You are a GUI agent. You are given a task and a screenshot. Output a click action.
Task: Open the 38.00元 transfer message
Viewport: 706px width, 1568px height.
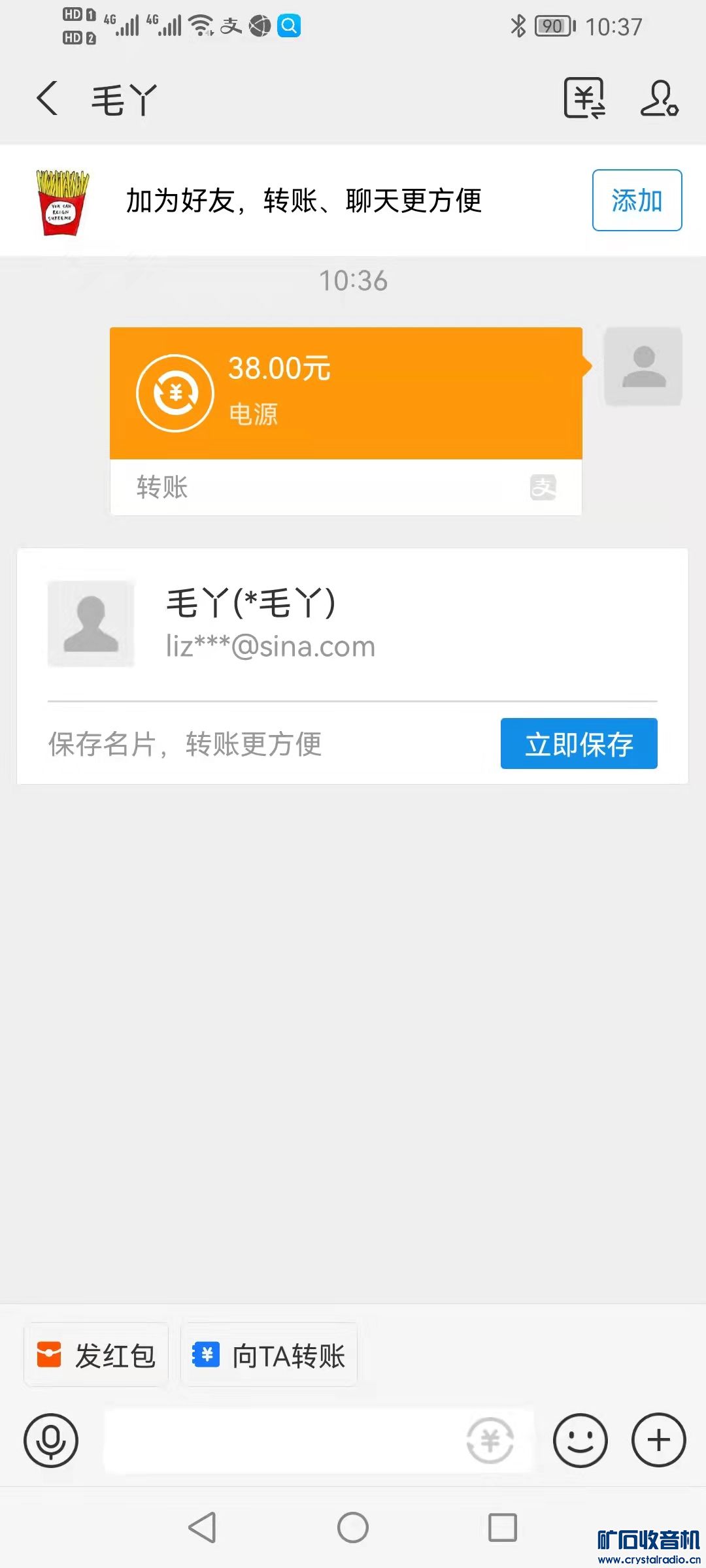pyautogui.click(x=346, y=393)
